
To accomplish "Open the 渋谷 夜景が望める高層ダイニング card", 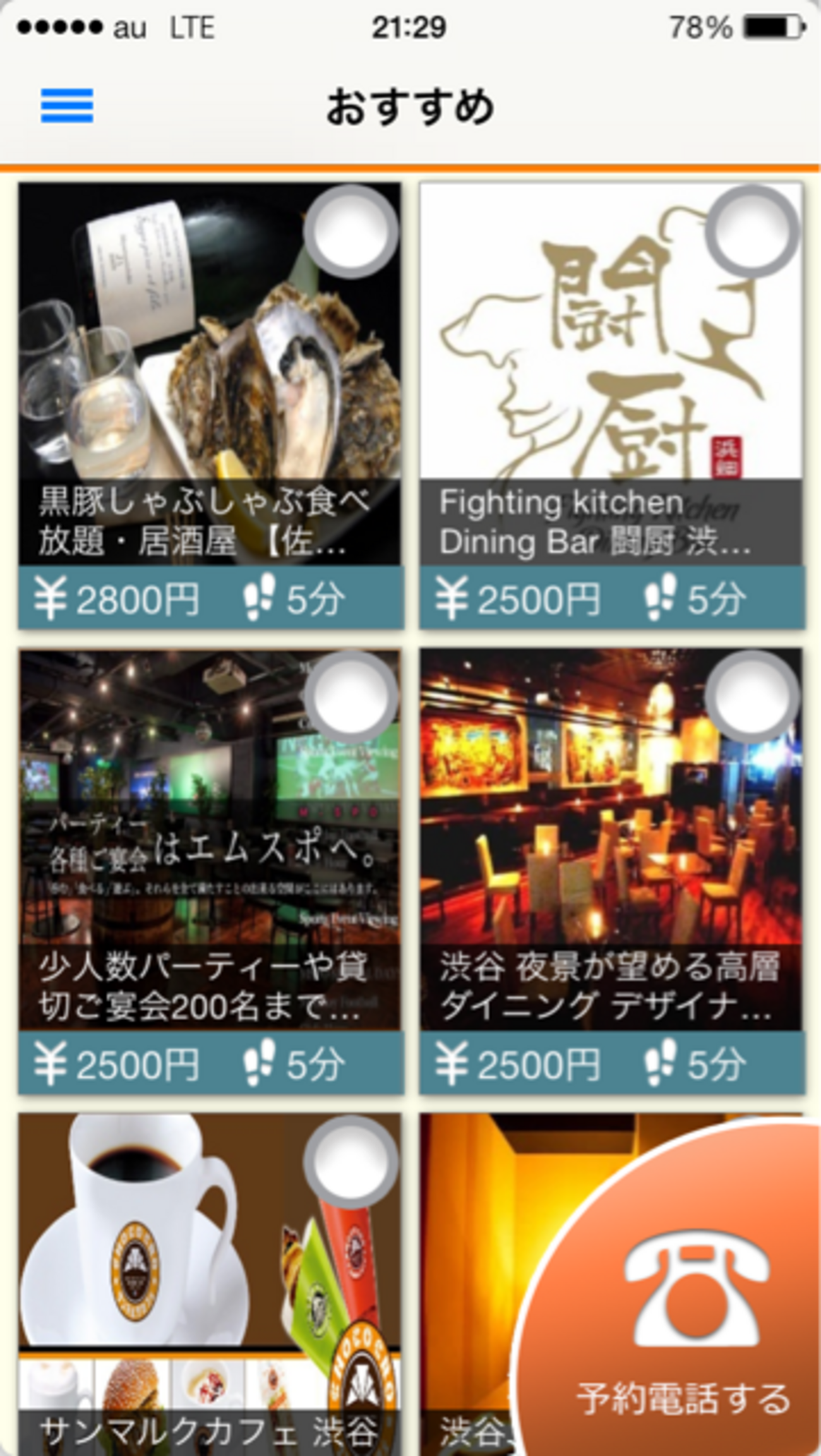I will click(x=612, y=871).
